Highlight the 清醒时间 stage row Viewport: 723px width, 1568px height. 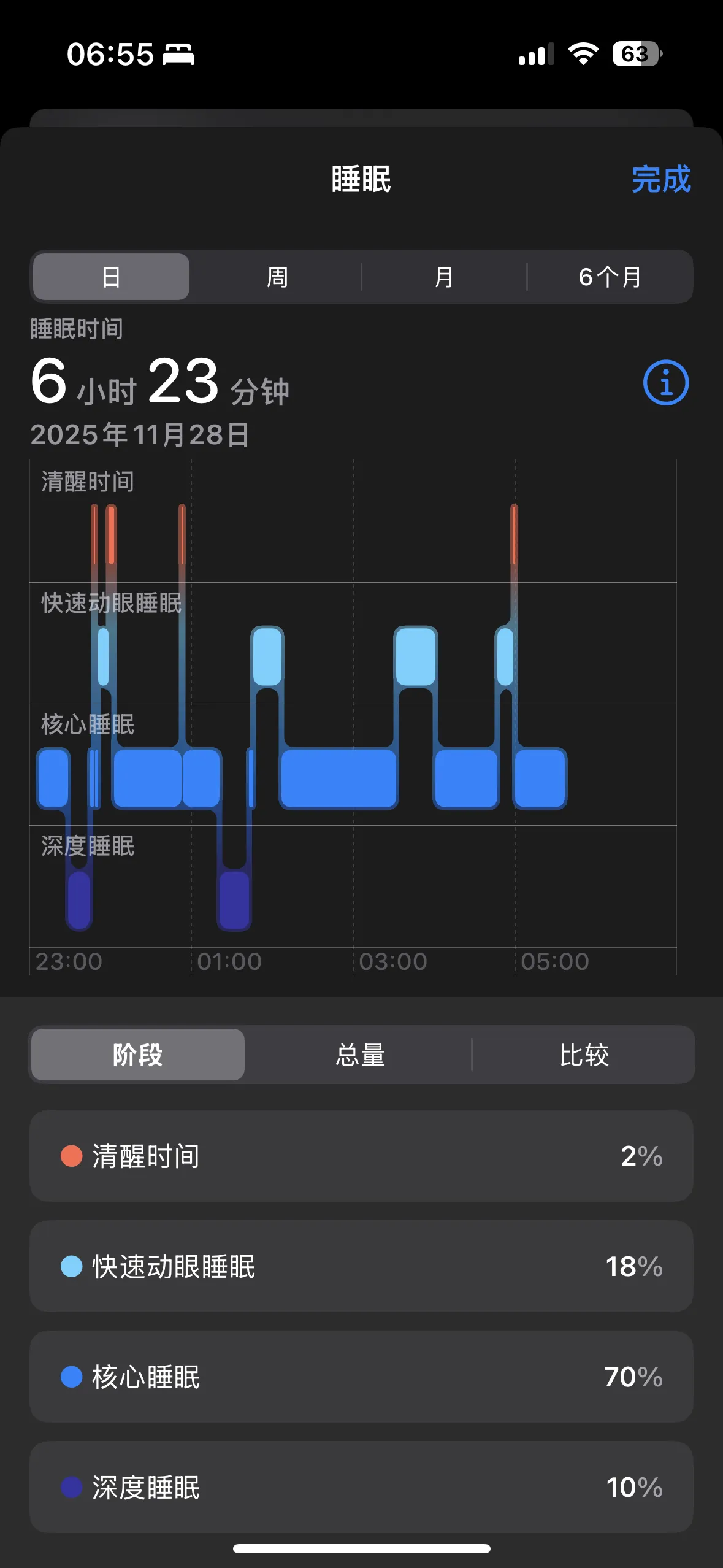(x=361, y=1156)
